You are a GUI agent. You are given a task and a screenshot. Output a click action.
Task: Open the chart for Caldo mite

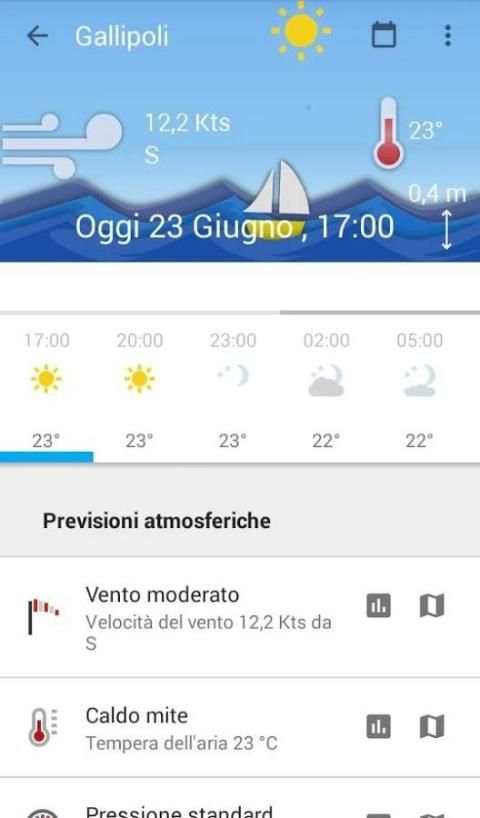(x=379, y=726)
